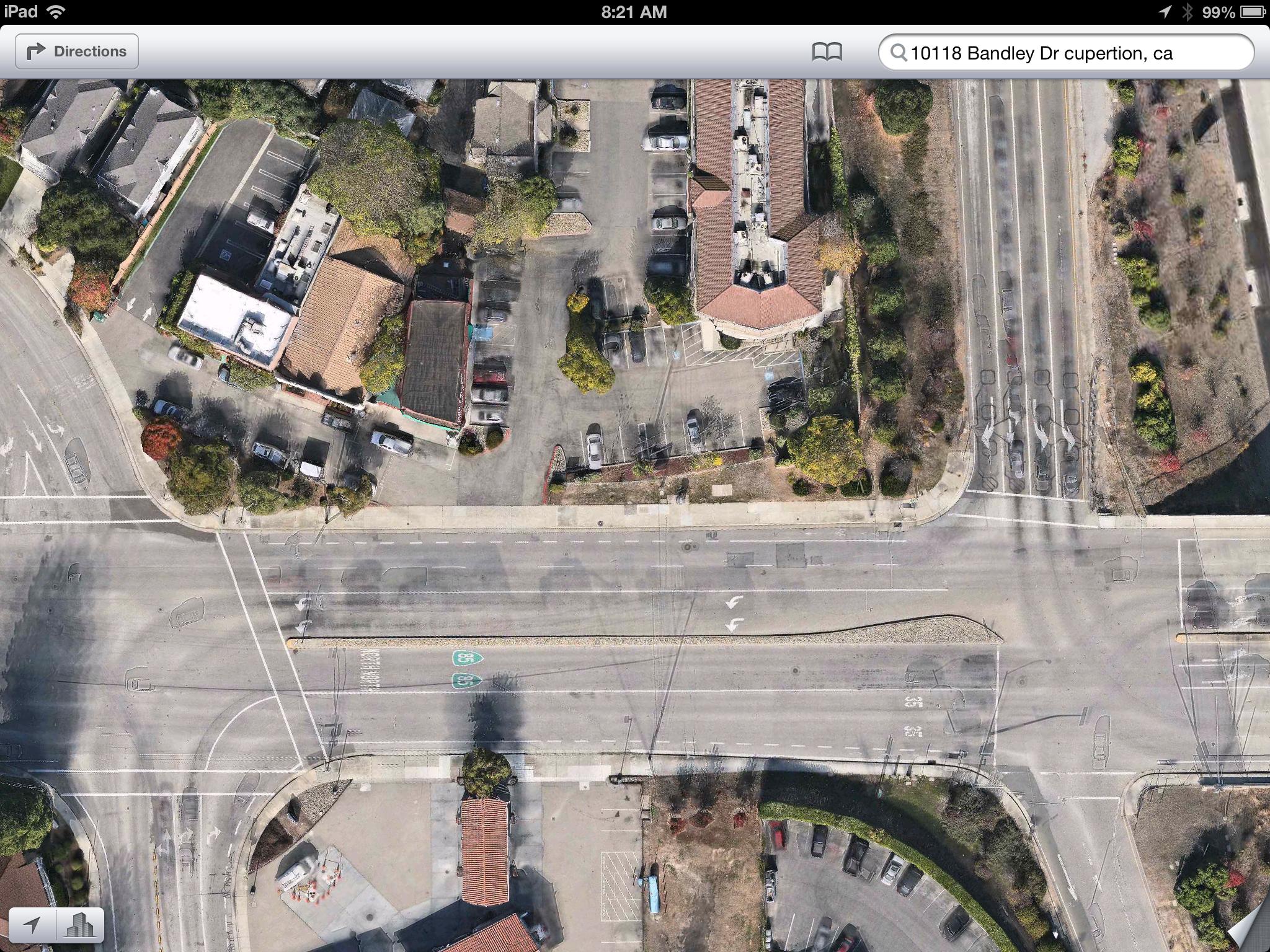
Task: Open the bookmarks book icon
Action: point(827,52)
